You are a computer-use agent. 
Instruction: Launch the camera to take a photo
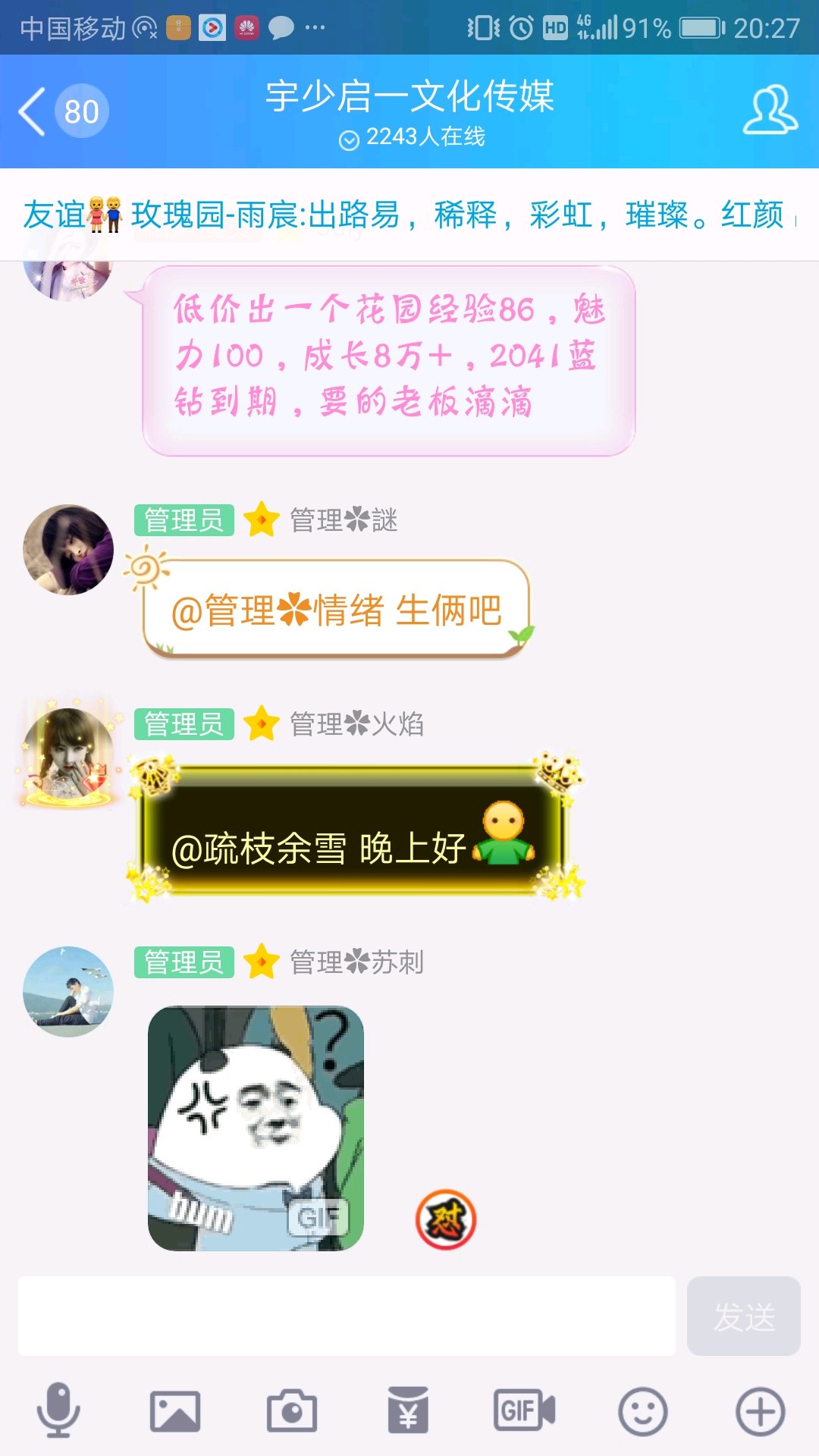[x=292, y=1410]
